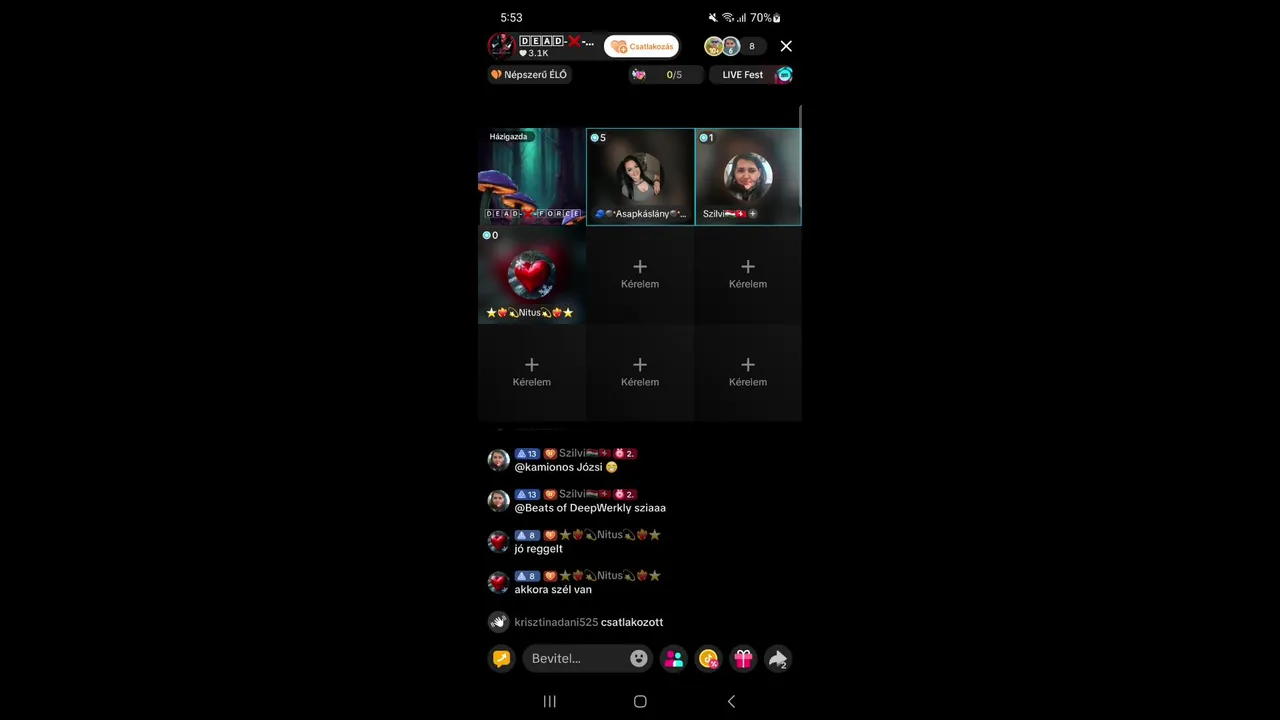Open the viewer list showing 8
This screenshot has width=1280, height=720.
[x=735, y=46]
